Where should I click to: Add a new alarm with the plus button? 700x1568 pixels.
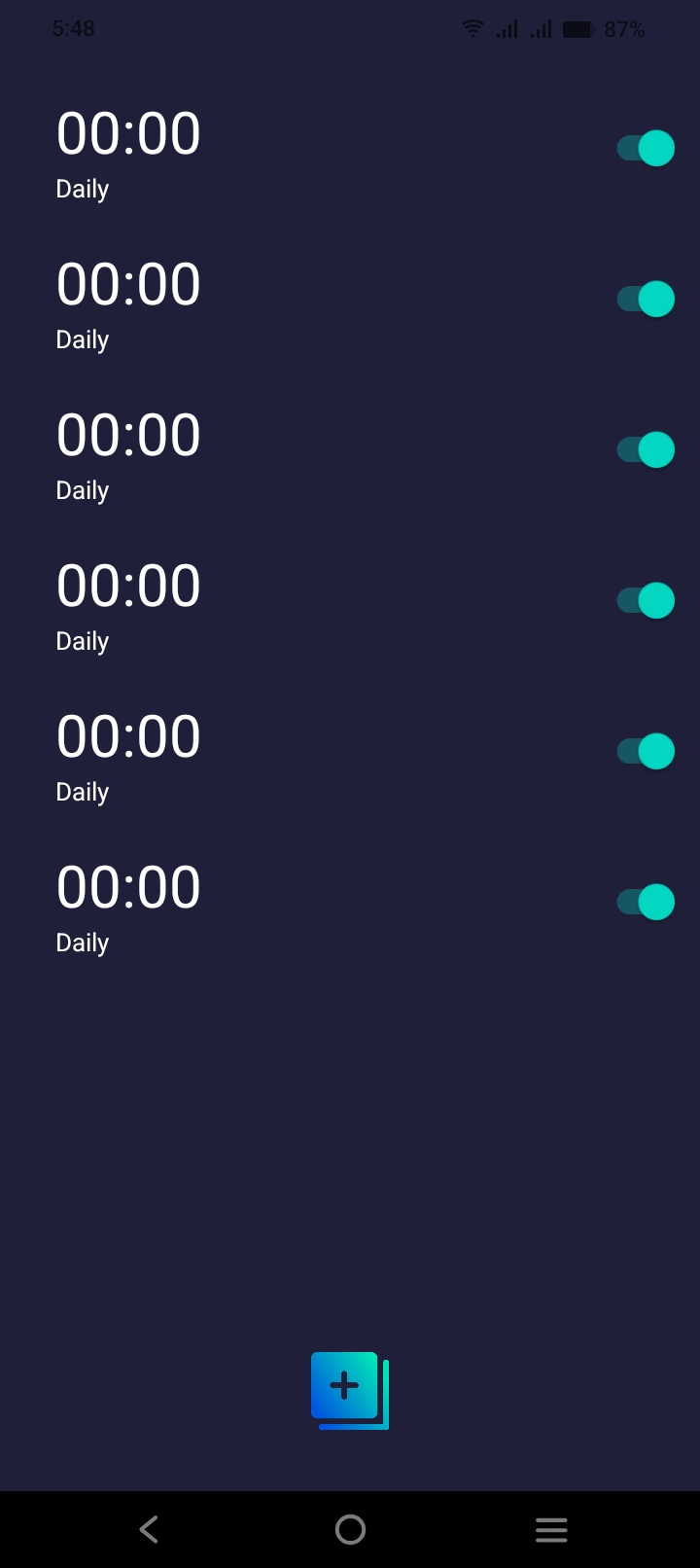tap(346, 1387)
